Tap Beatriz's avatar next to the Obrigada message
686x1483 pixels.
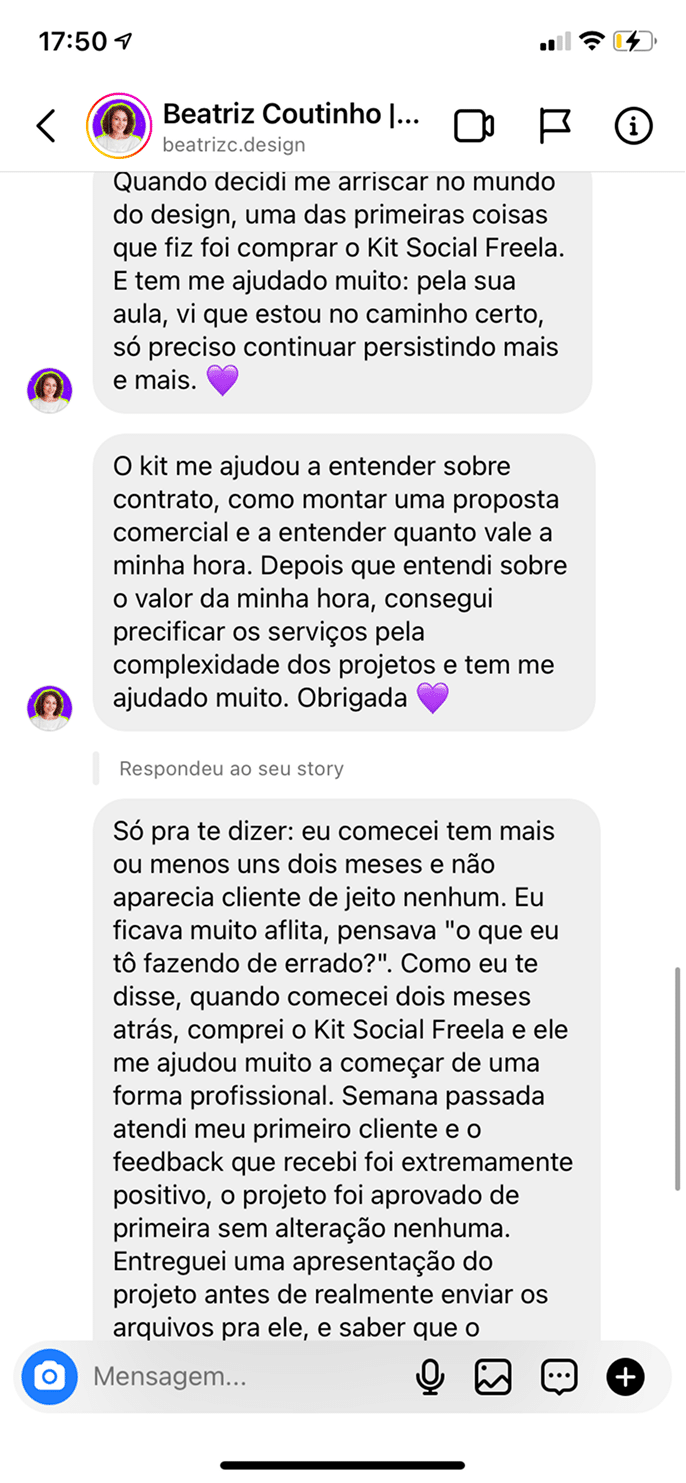[x=49, y=708]
